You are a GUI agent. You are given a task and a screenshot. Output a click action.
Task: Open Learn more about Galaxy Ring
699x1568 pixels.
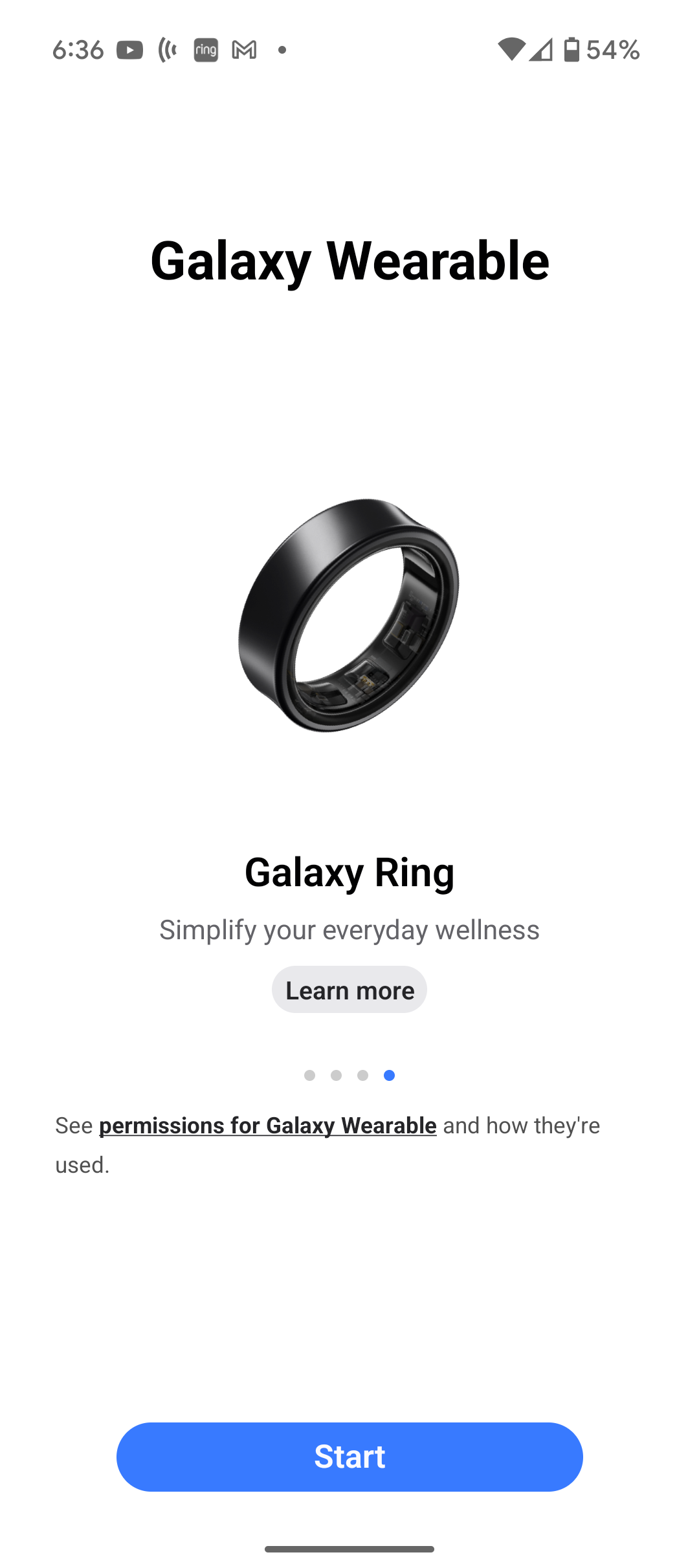pyautogui.click(x=349, y=990)
